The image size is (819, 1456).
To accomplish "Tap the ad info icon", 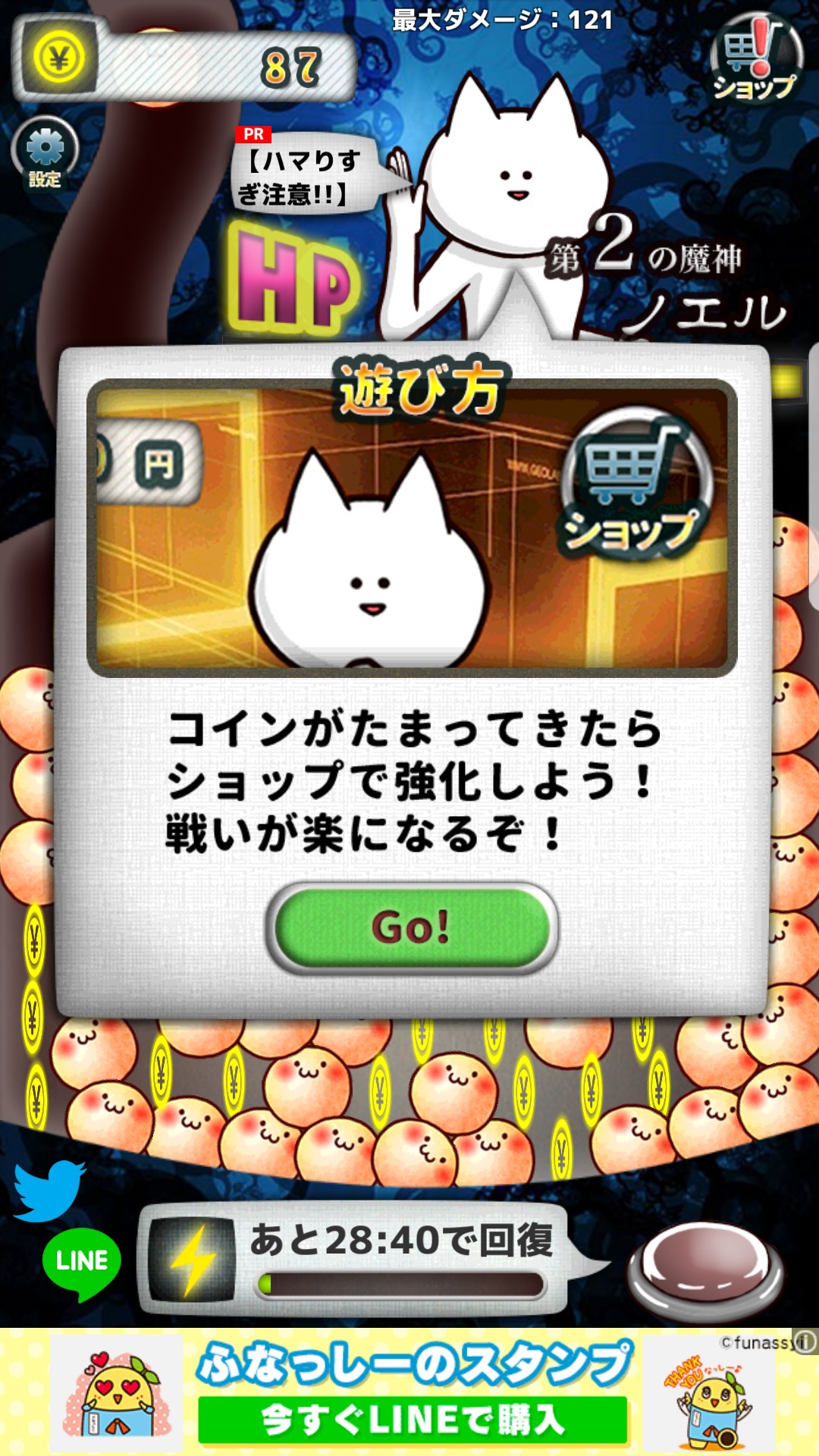I will tap(805, 1341).
